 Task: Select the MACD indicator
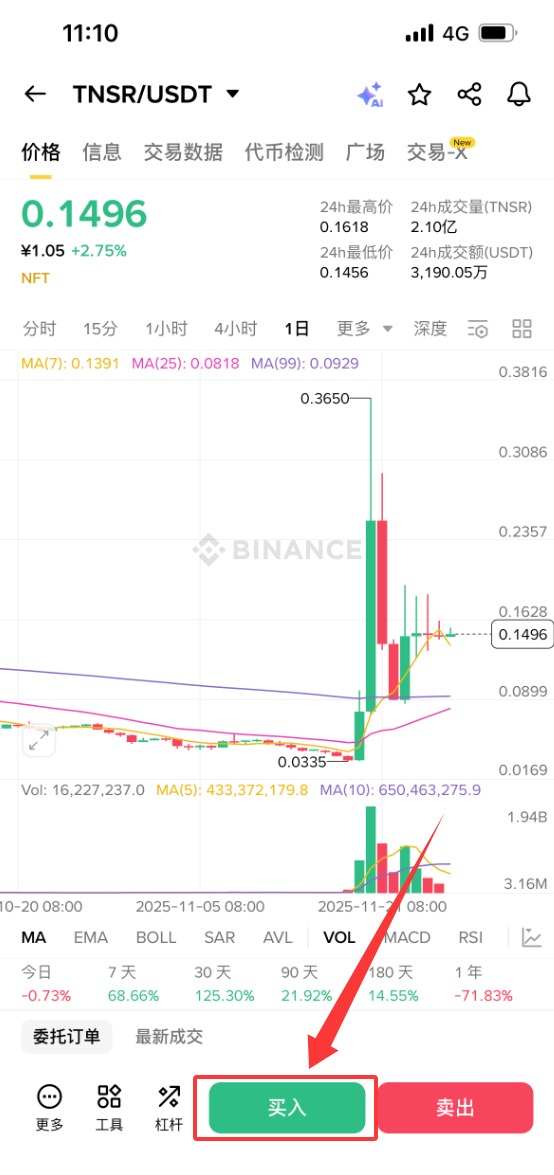coord(408,937)
